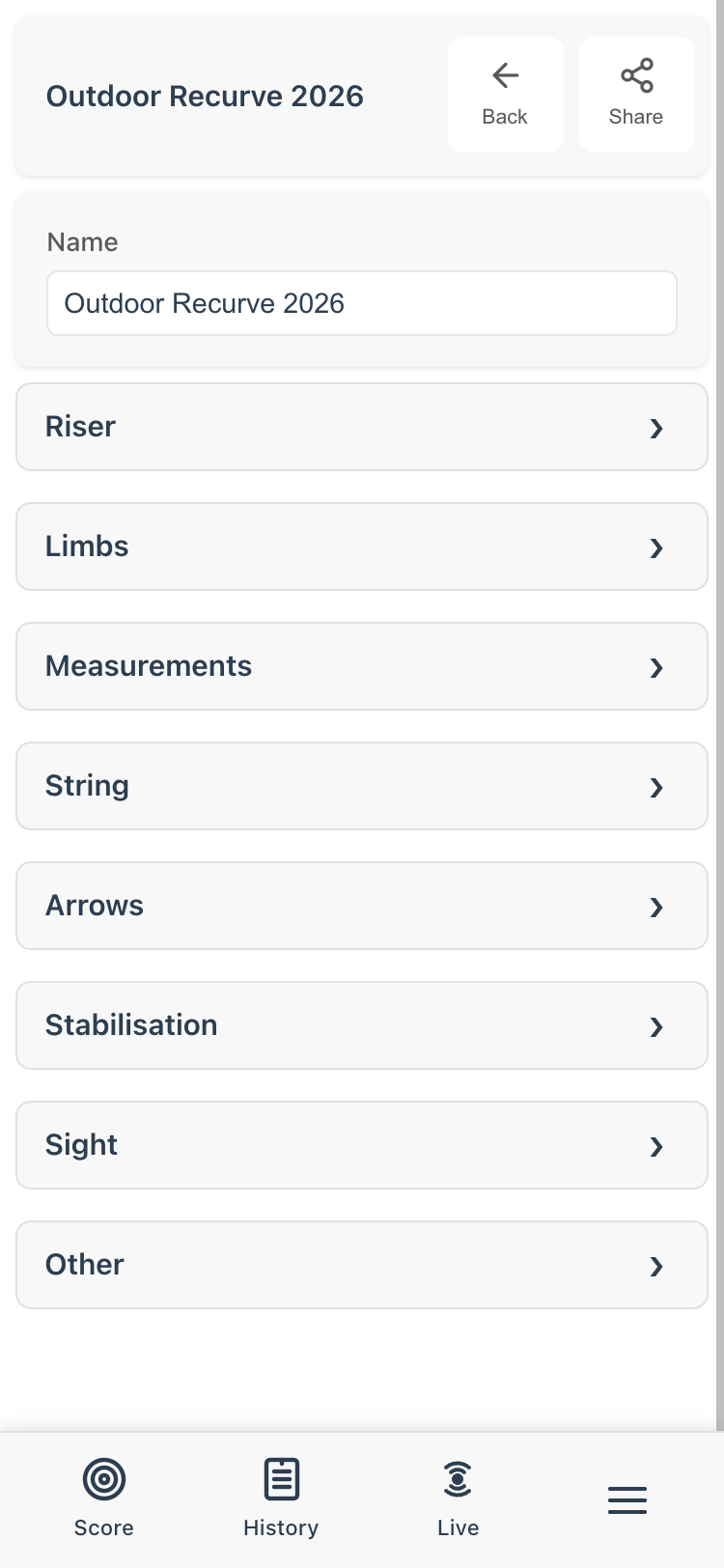Viewport: 724px width, 1568px height.
Task: Tap the Live broadcast icon
Action: tap(458, 1478)
